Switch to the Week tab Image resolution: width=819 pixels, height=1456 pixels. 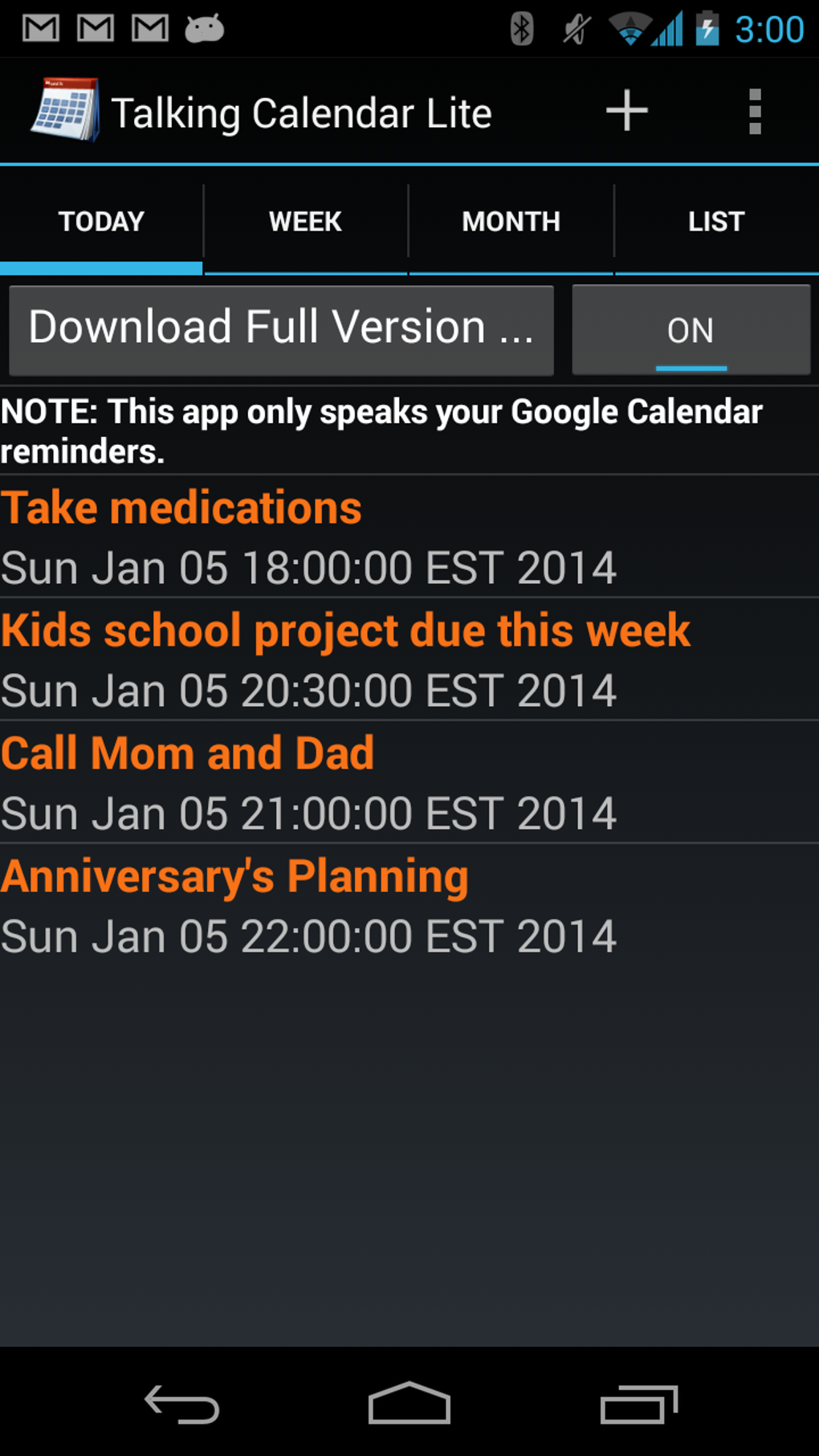(x=306, y=222)
